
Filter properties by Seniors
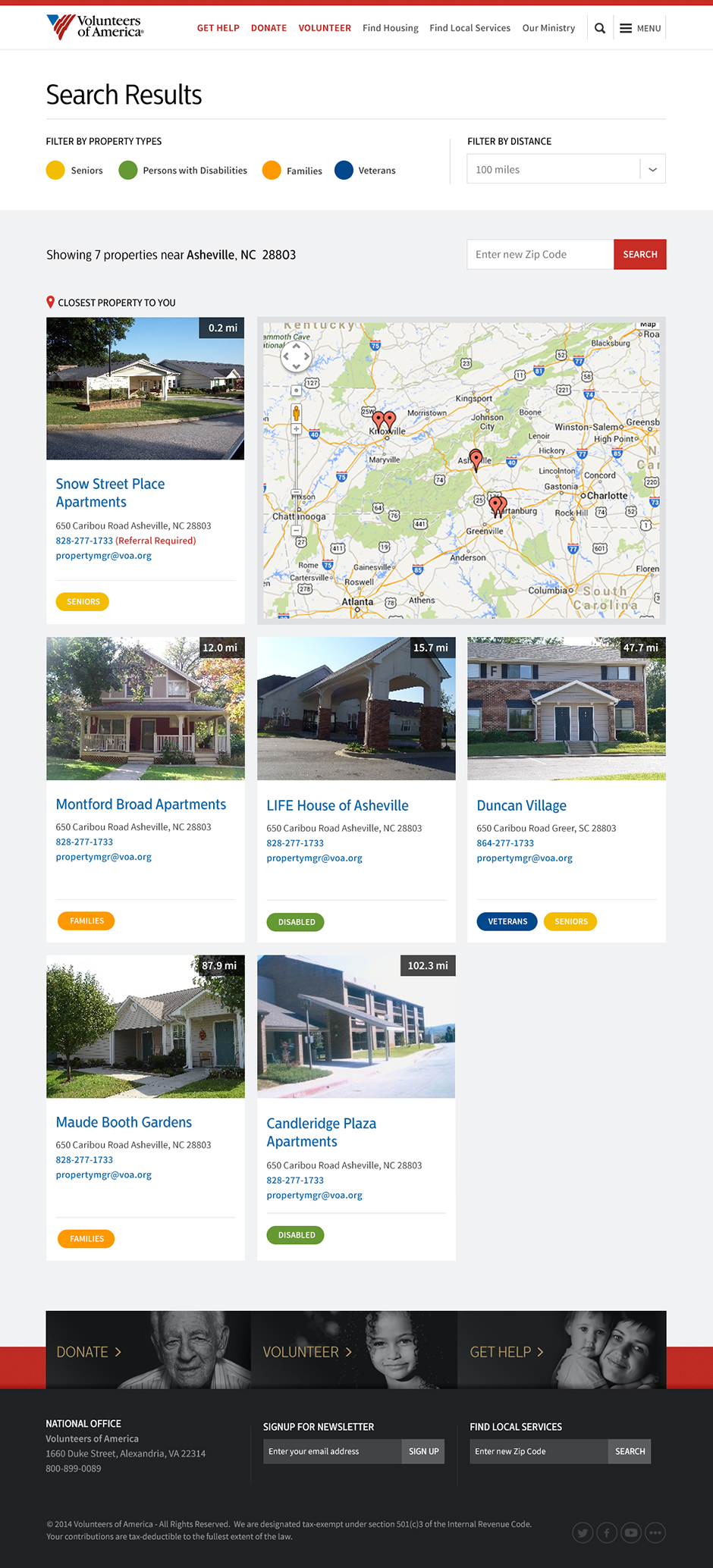74,171
